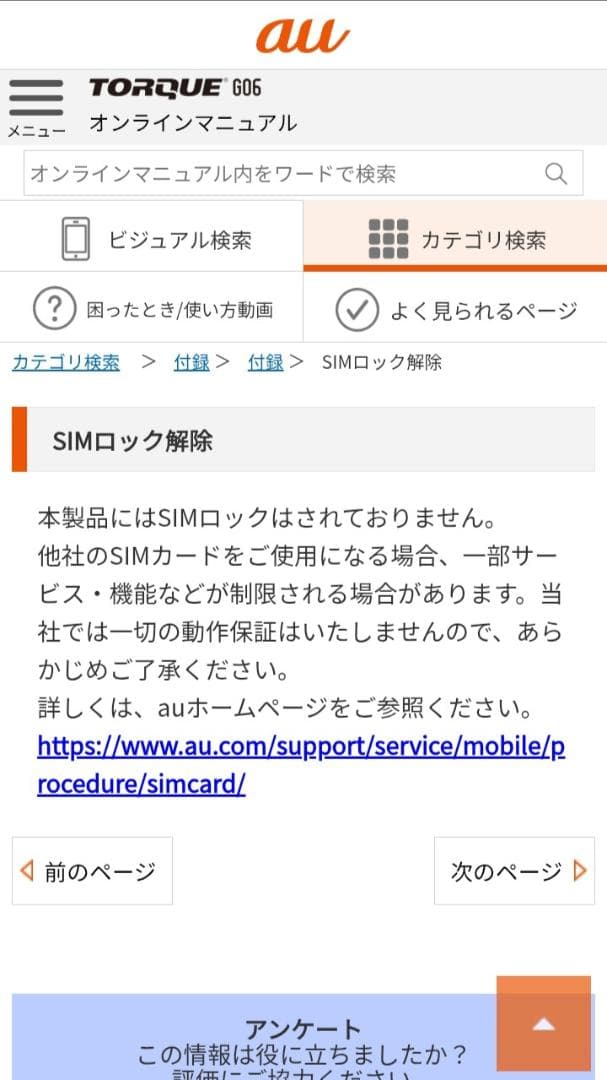Focus the オンラインマニュアル search field
This screenshot has width=607, height=1080.
point(280,174)
